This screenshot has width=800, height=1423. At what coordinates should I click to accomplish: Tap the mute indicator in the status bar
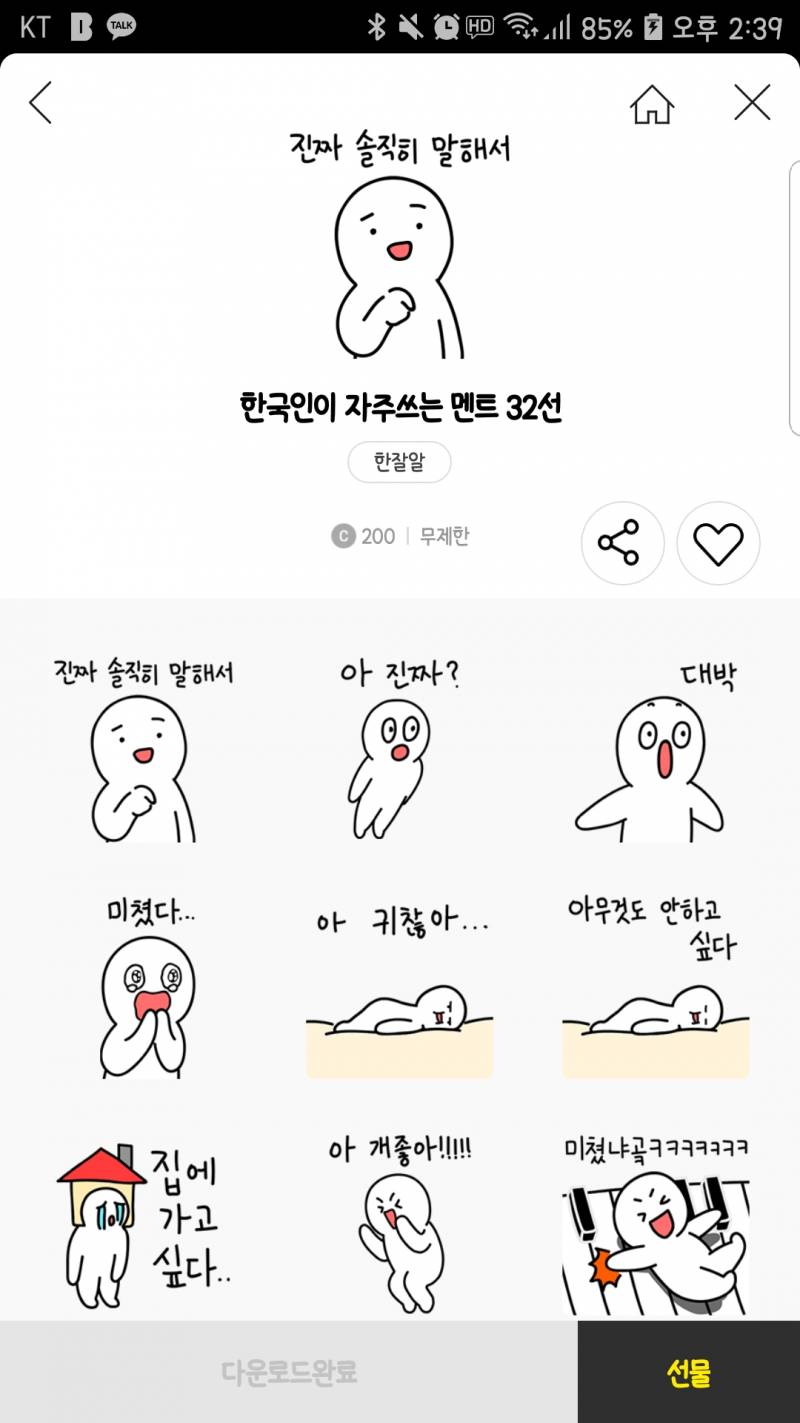(x=408, y=26)
